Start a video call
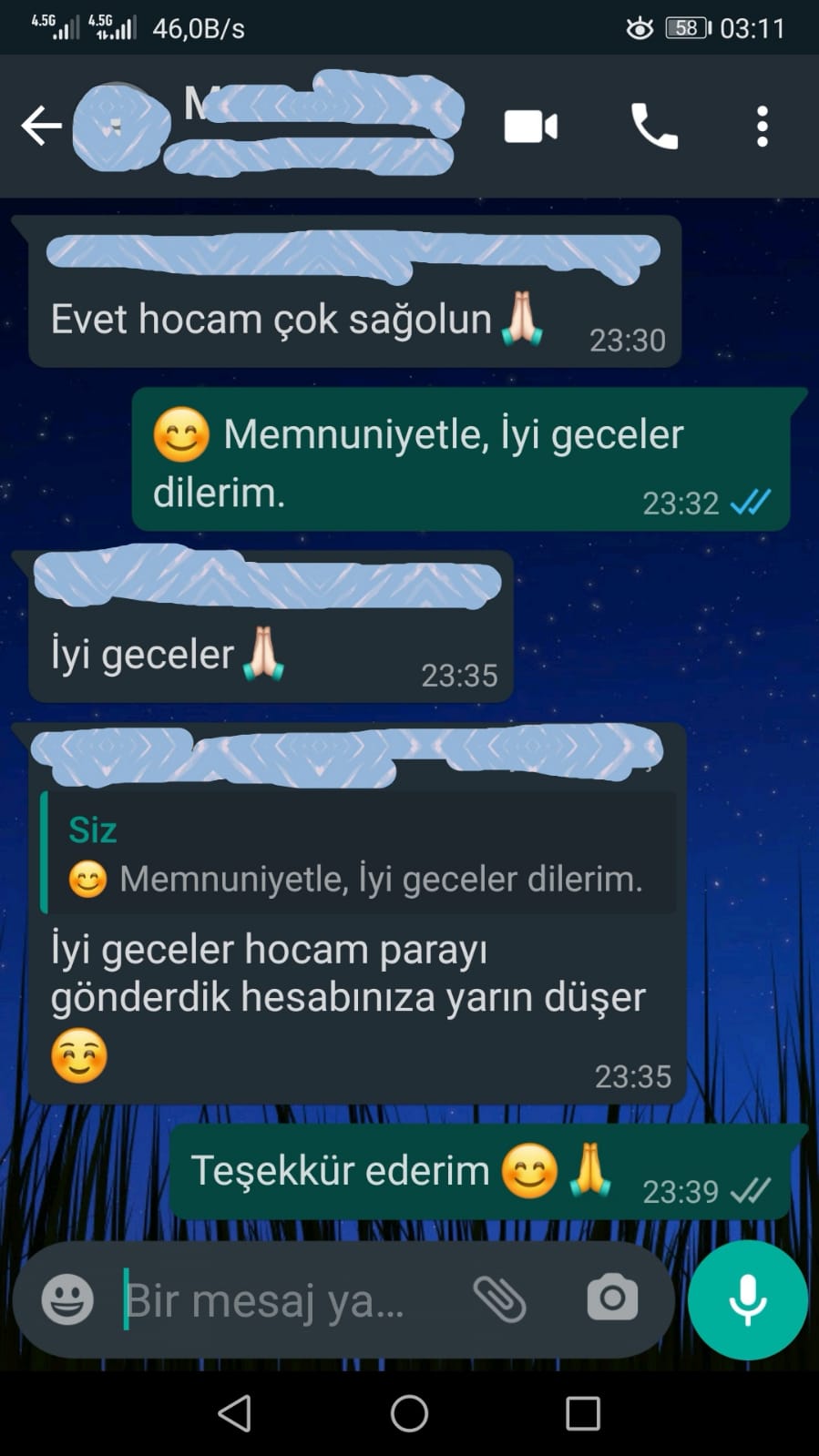Viewport: 819px width, 1456px height. 531,127
